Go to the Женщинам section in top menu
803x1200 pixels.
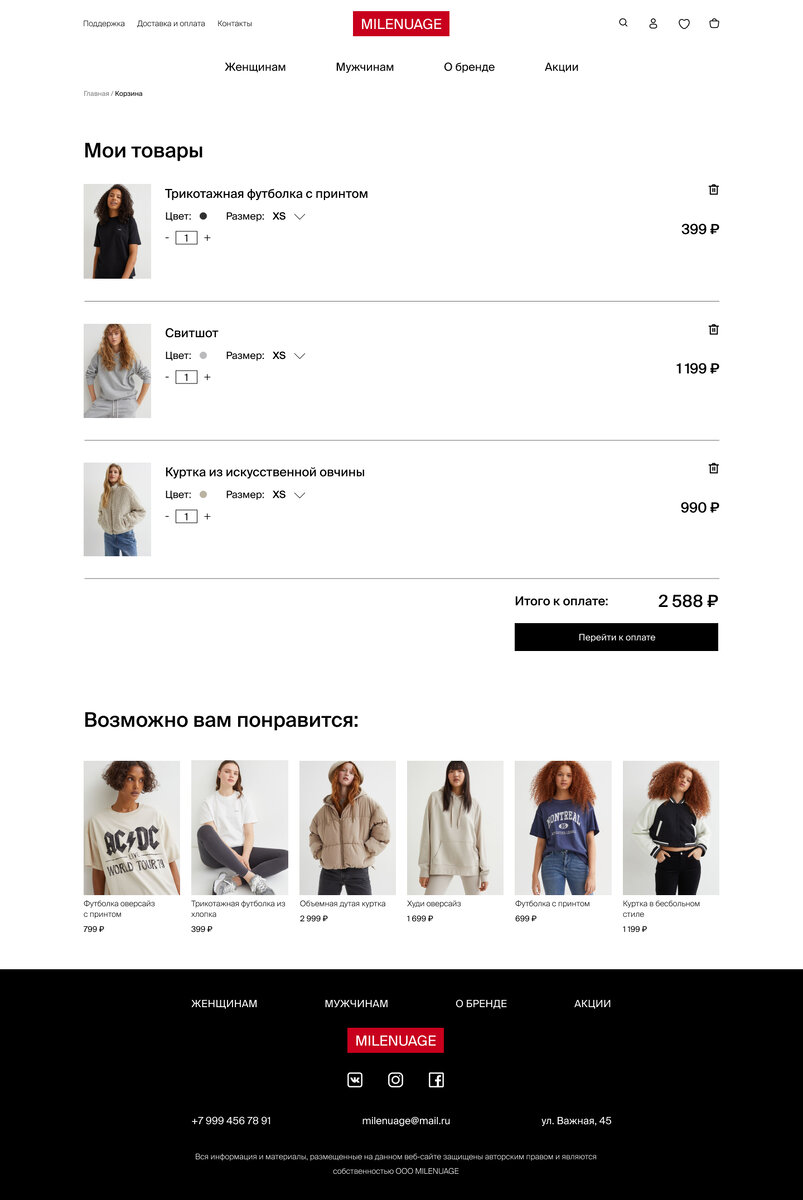(255, 67)
